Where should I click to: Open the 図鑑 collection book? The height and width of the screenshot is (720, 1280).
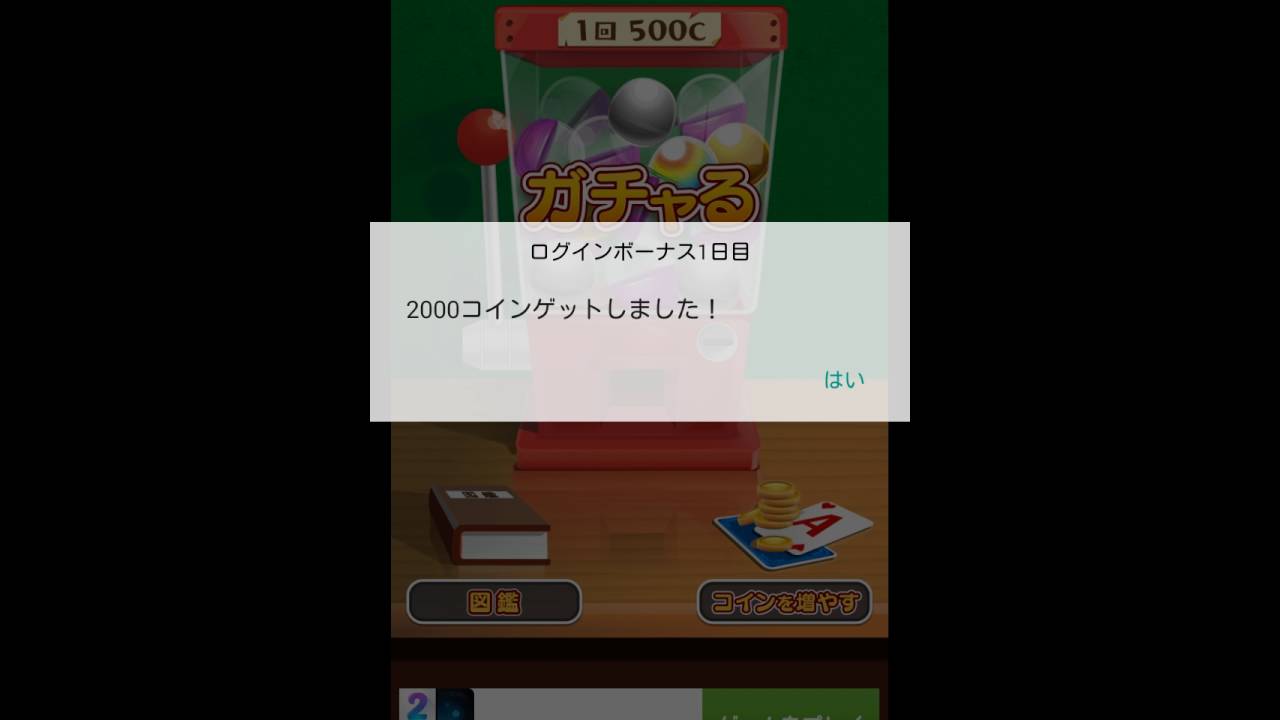(494, 602)
